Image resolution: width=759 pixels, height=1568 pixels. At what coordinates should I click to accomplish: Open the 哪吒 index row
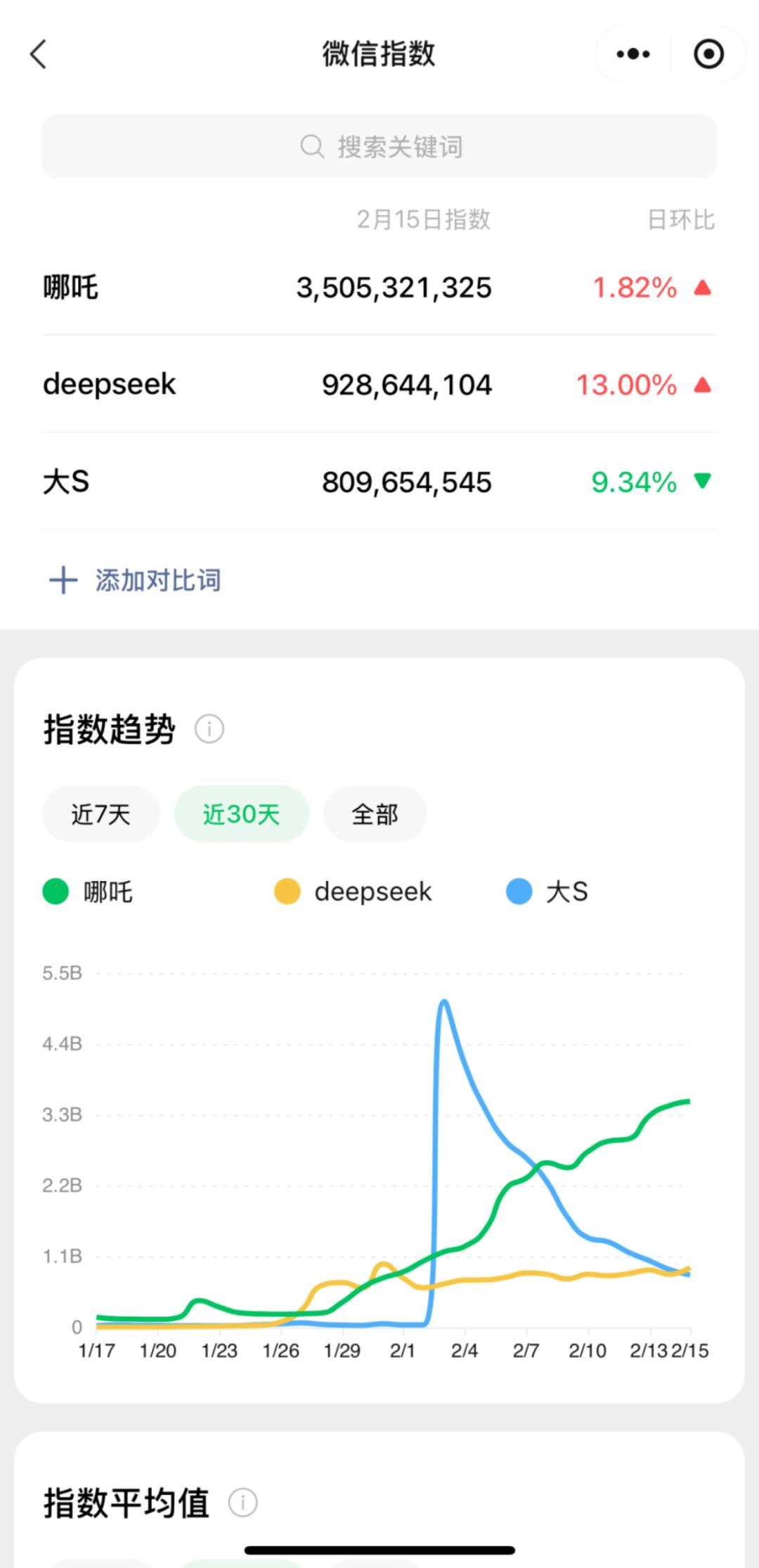point(379,287)
